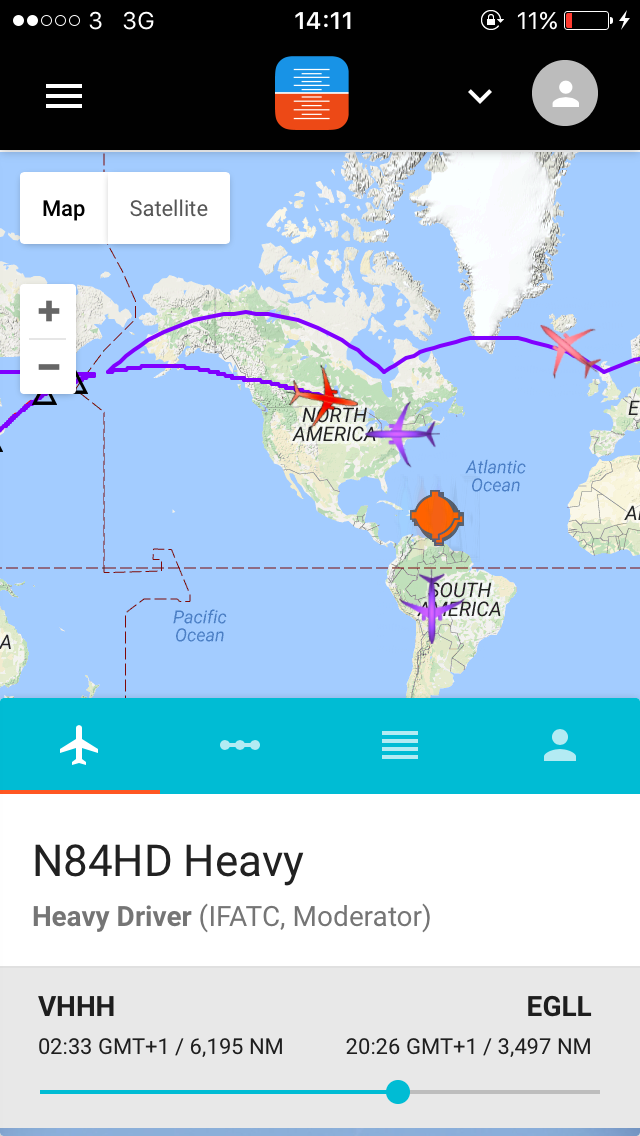Open the list lines tab
The image size is (640, 1136).
pos(400,745)
